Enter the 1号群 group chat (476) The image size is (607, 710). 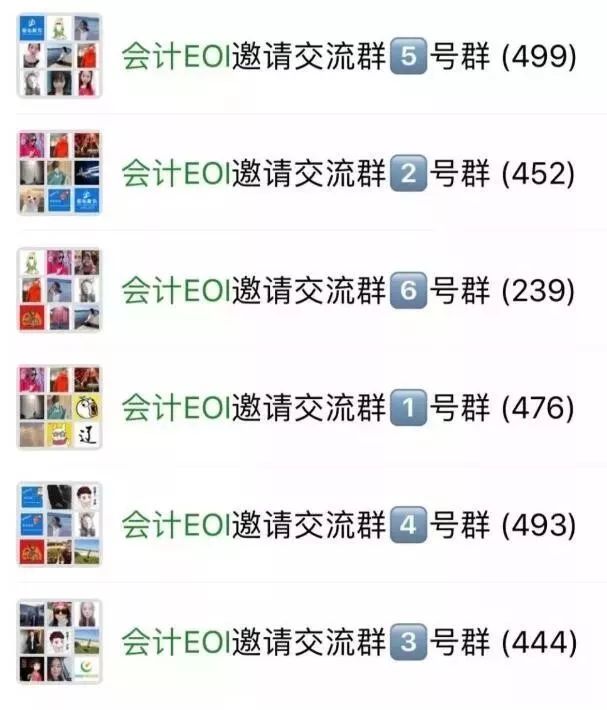pyautogui.click(x=348, y=408)
